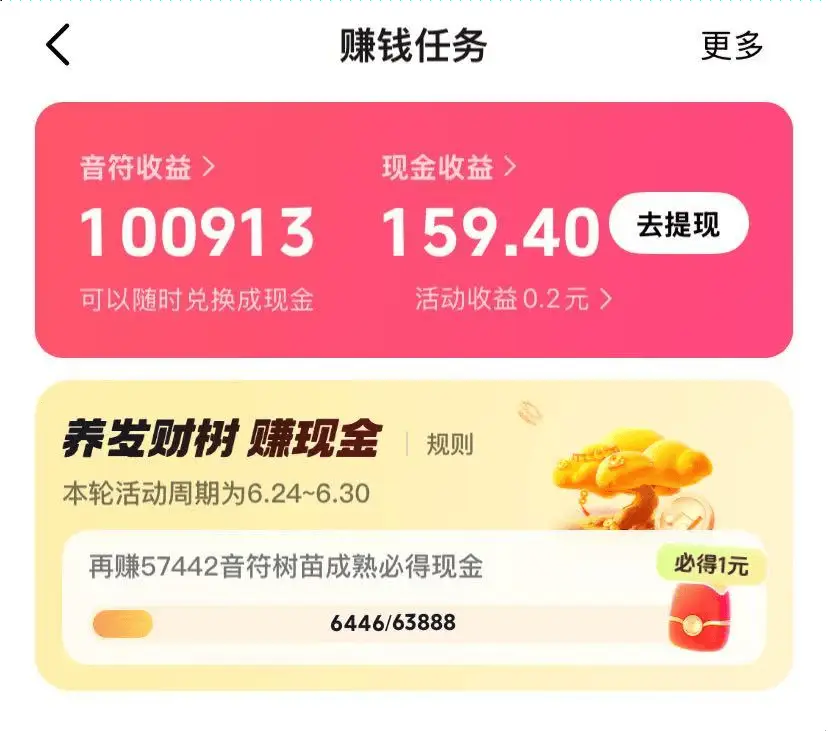The height and width of the screenshot is (731, 828).
Task: Open the 更多 menu
Action: click(732, 46)
